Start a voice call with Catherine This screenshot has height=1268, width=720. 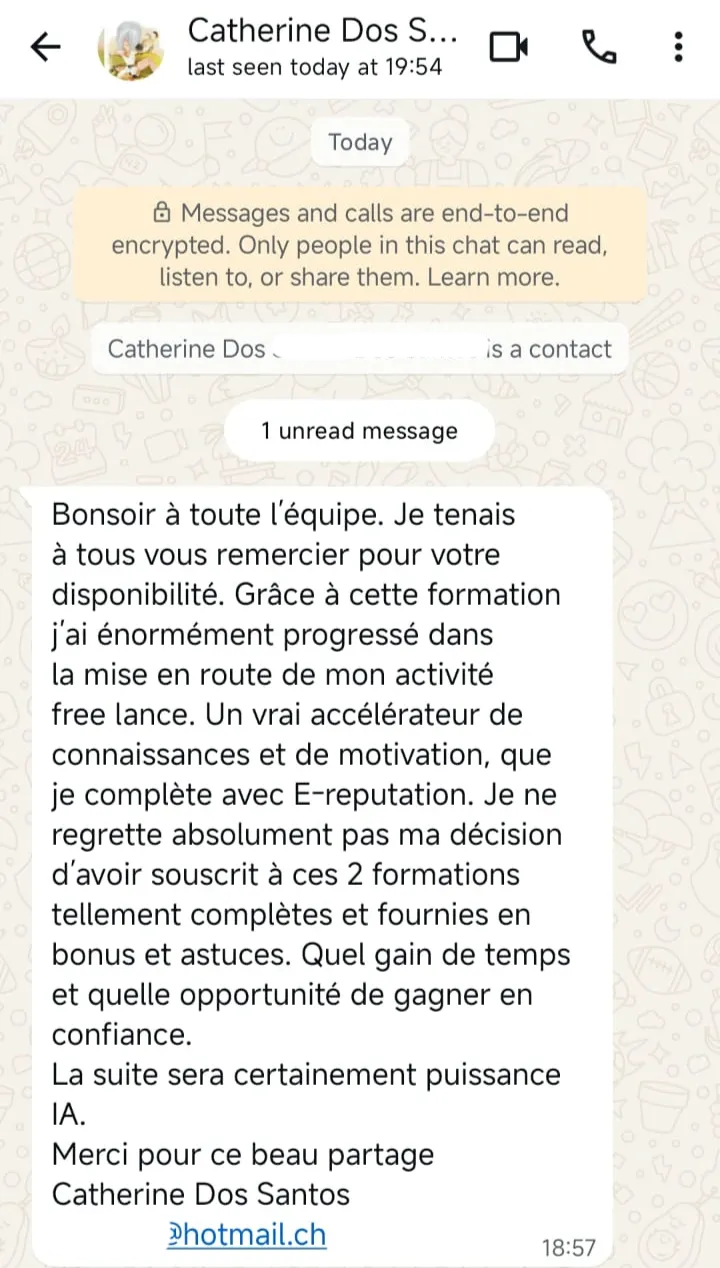click(598, 47)
